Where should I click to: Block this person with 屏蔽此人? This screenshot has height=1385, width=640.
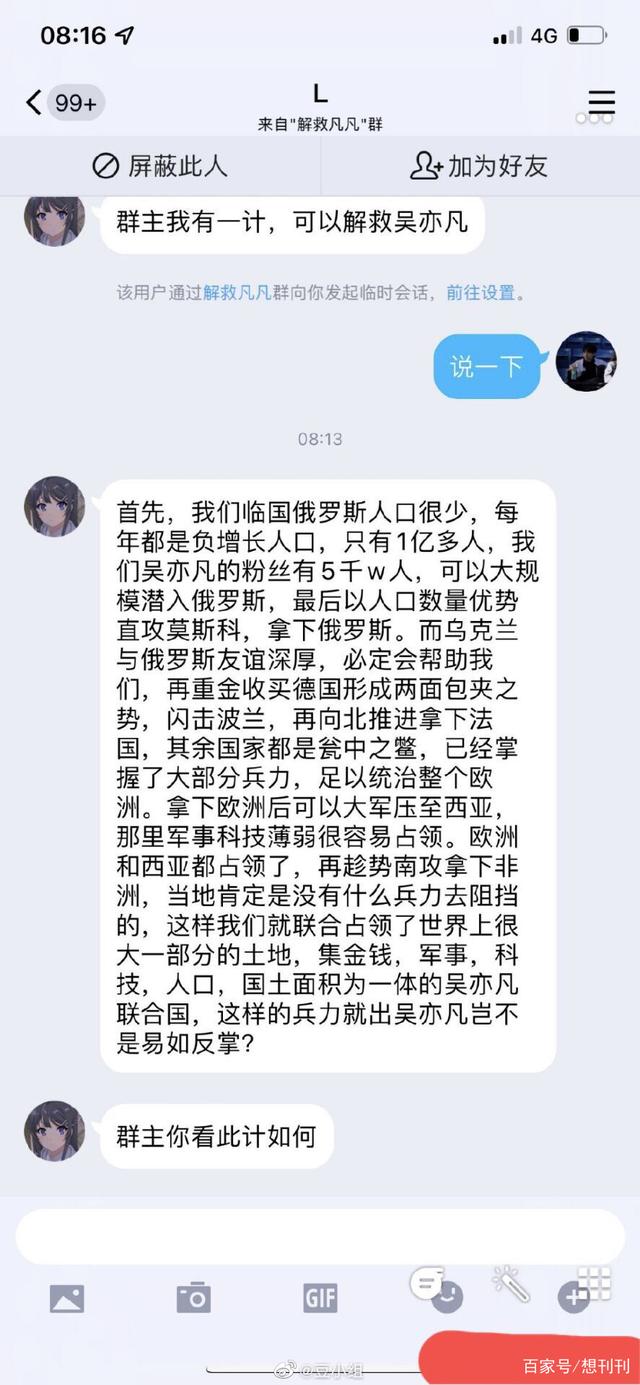point(160,166)
